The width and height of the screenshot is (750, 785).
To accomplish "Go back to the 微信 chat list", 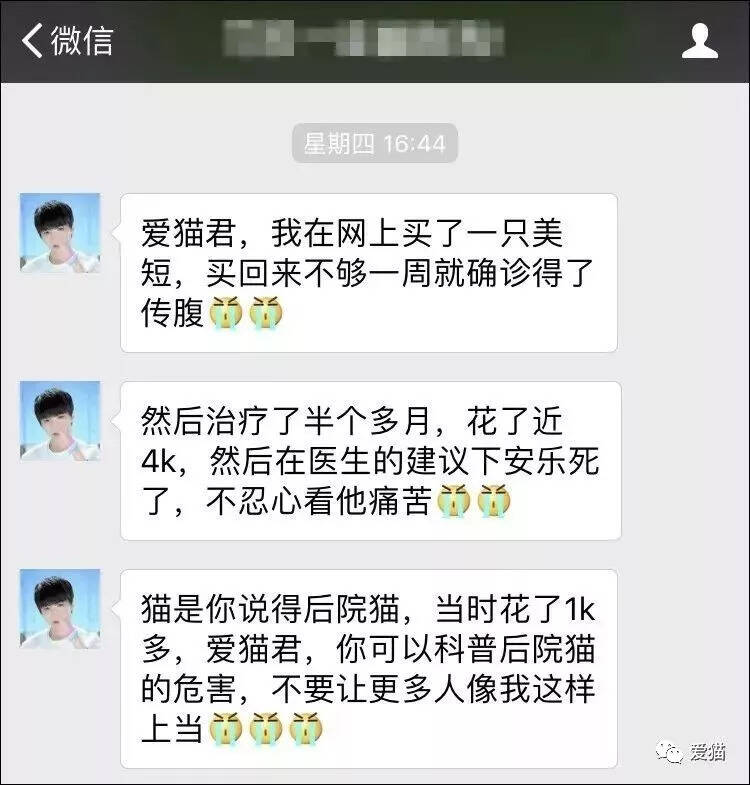I will point(66,40).
